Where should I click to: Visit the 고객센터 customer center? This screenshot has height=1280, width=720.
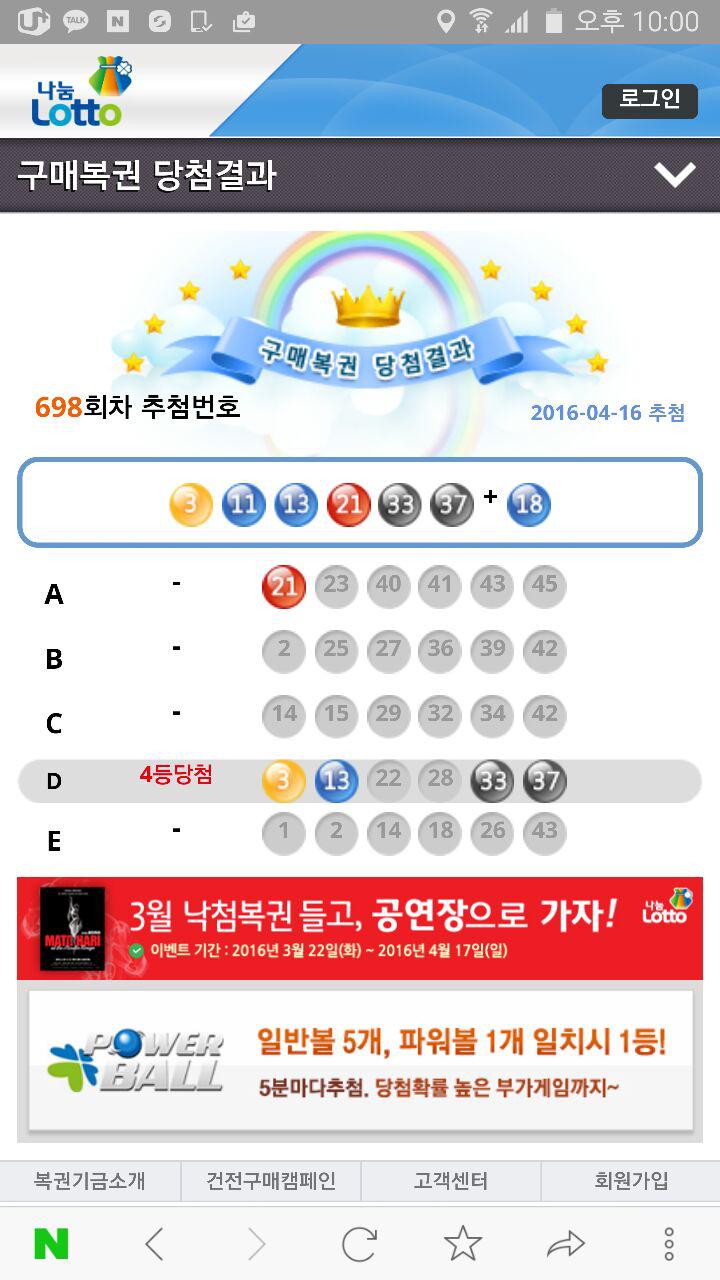point(450,1181)
